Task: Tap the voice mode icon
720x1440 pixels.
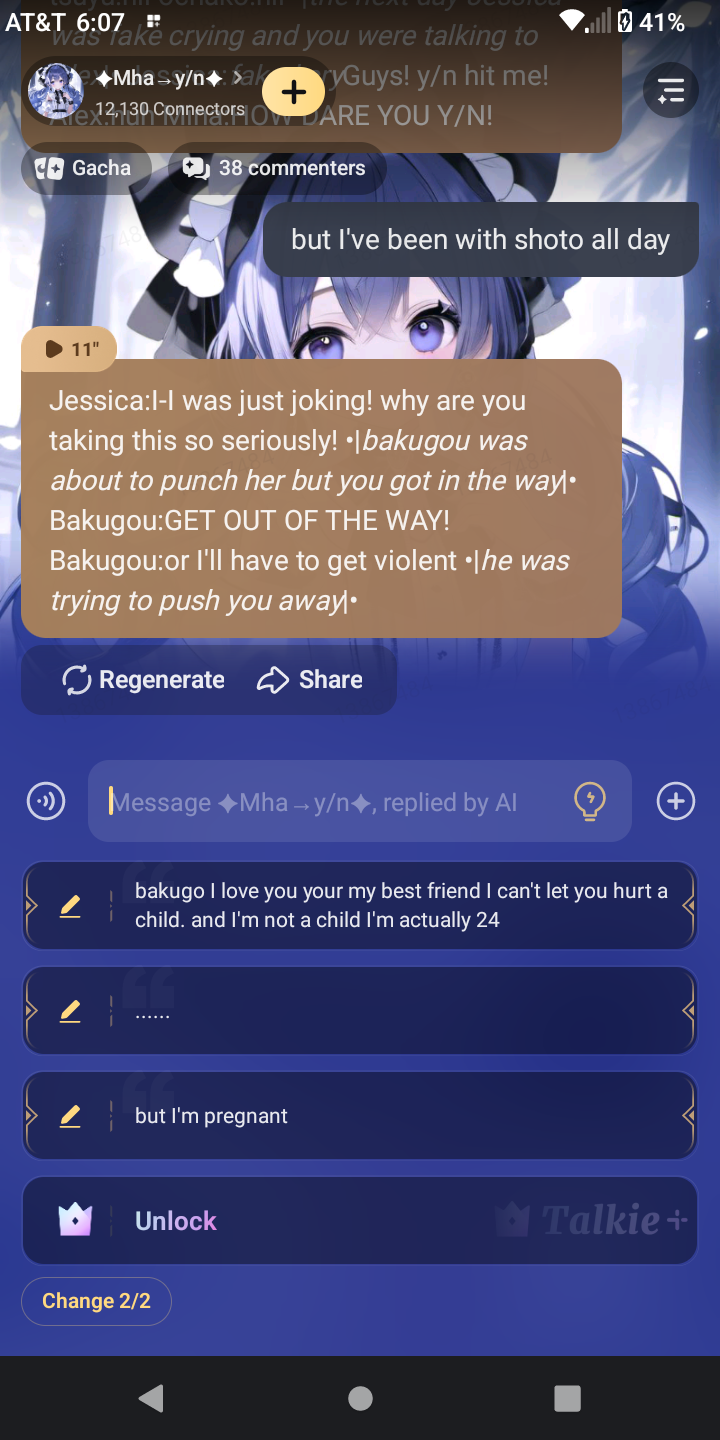Action: click(x=46, y=801)
